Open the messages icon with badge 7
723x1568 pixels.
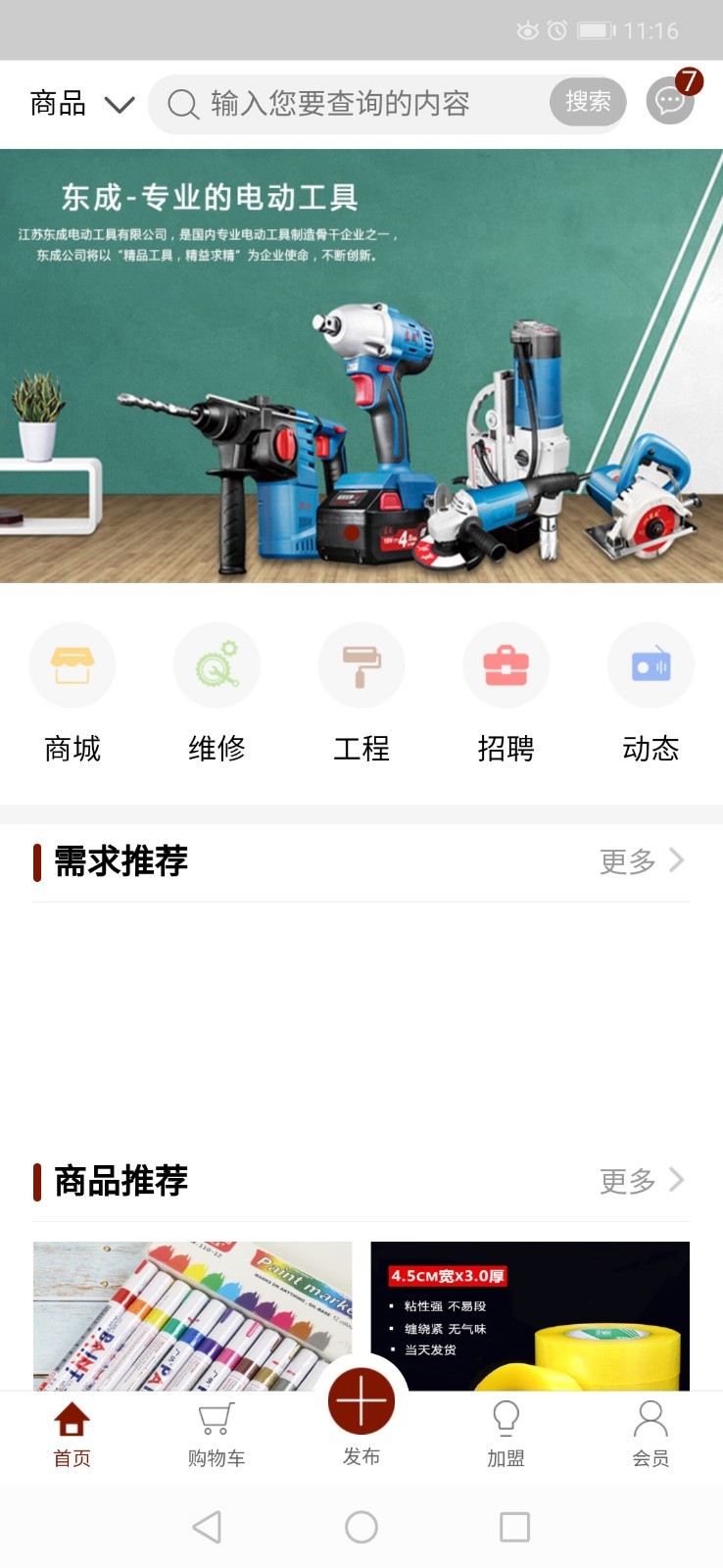click(671, 100)
